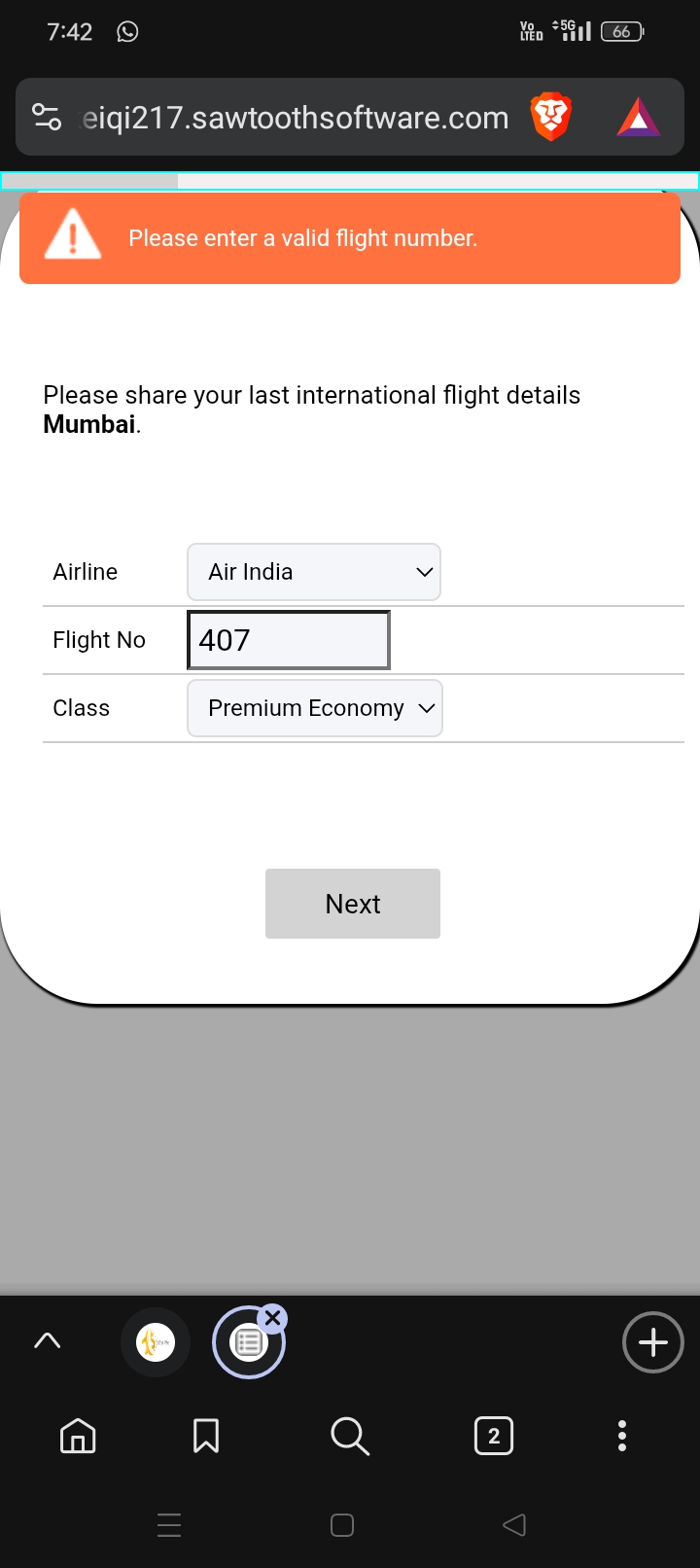Add a new tab with plus icon

[653, 1342]
